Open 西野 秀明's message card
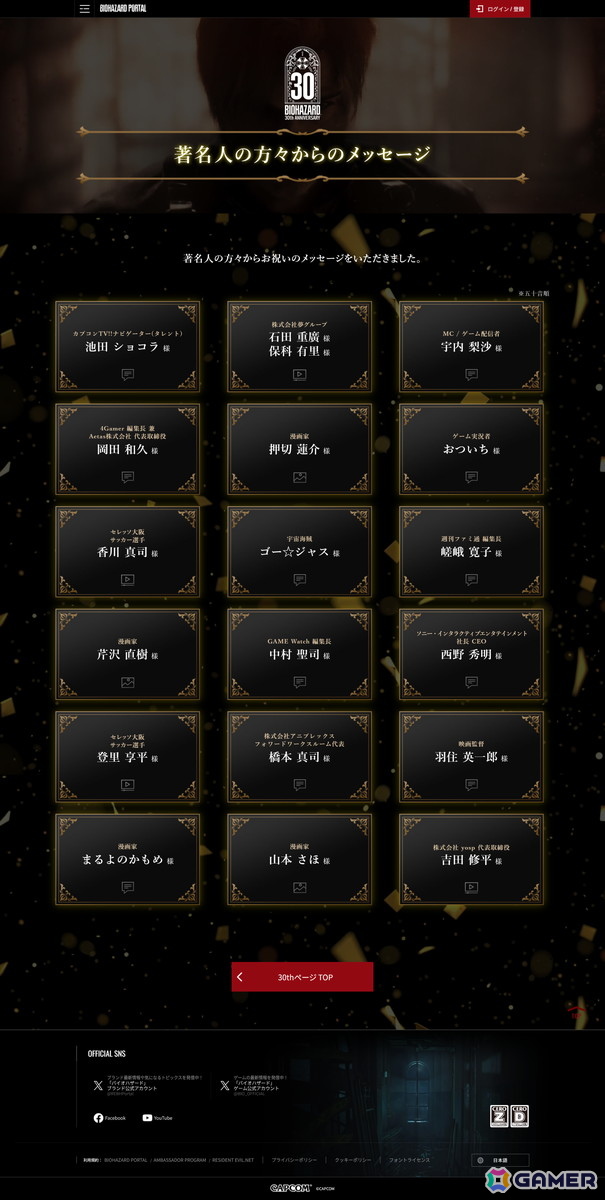Viewport: 605px width, 1200px height. [472, 654]
